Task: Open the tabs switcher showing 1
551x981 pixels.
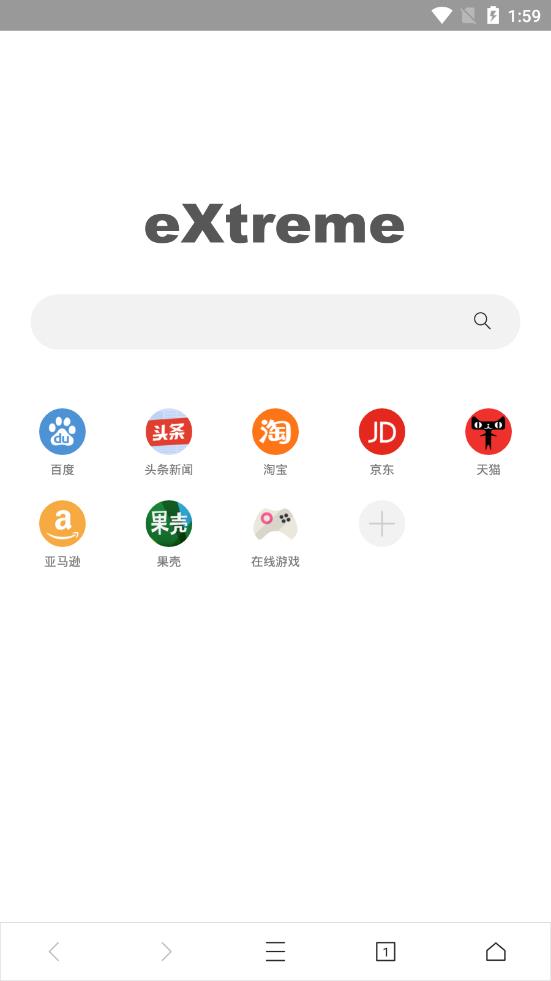Action: tap(386, 952)
